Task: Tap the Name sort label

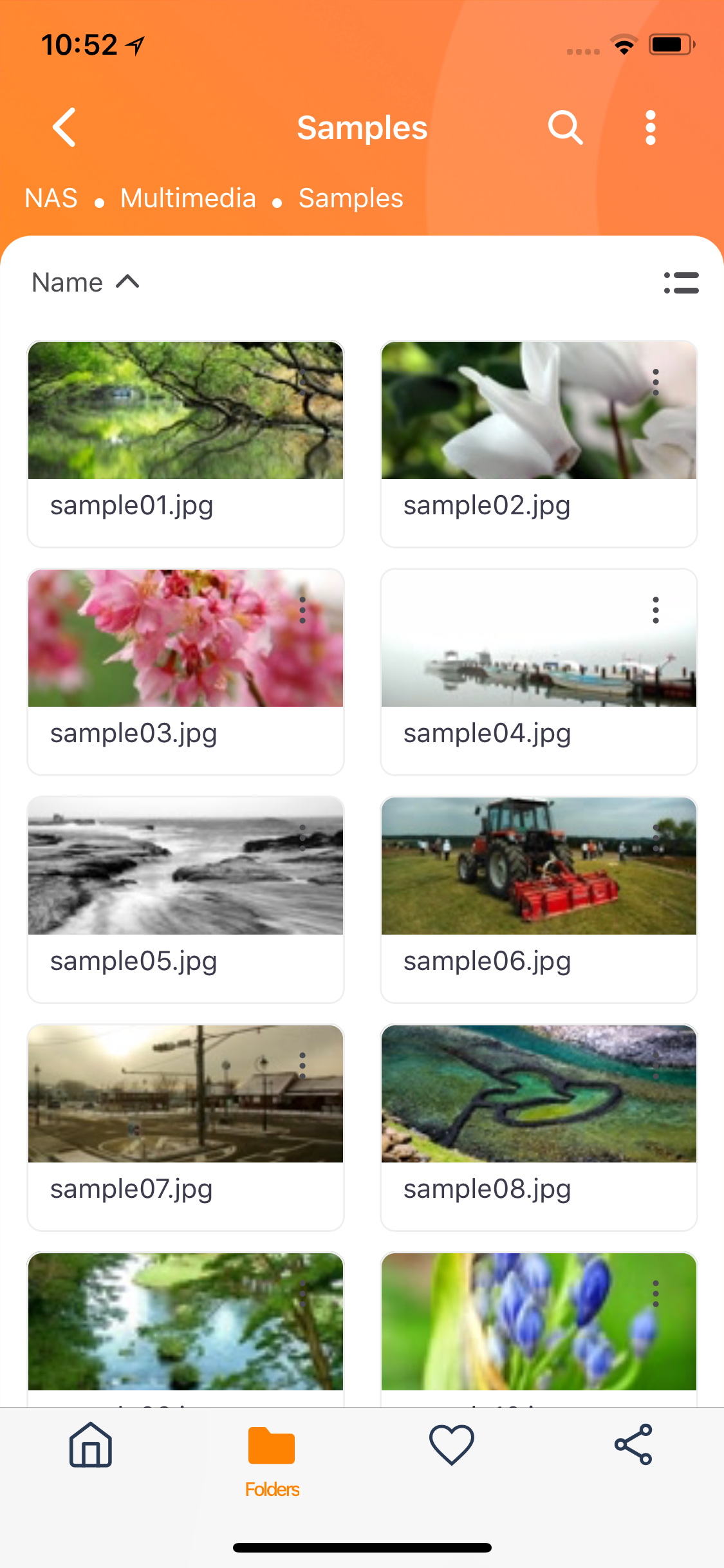Action: coord(67,282)
